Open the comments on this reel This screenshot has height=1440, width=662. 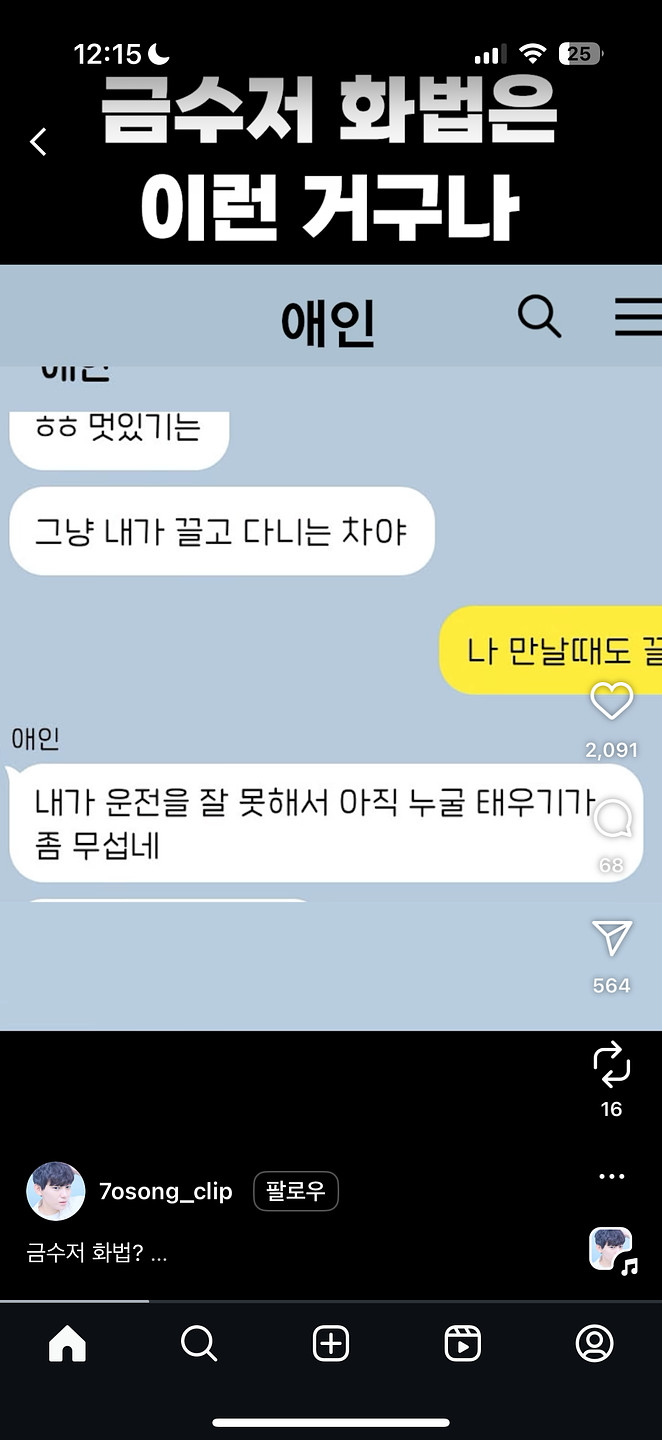tap(611, 822)
